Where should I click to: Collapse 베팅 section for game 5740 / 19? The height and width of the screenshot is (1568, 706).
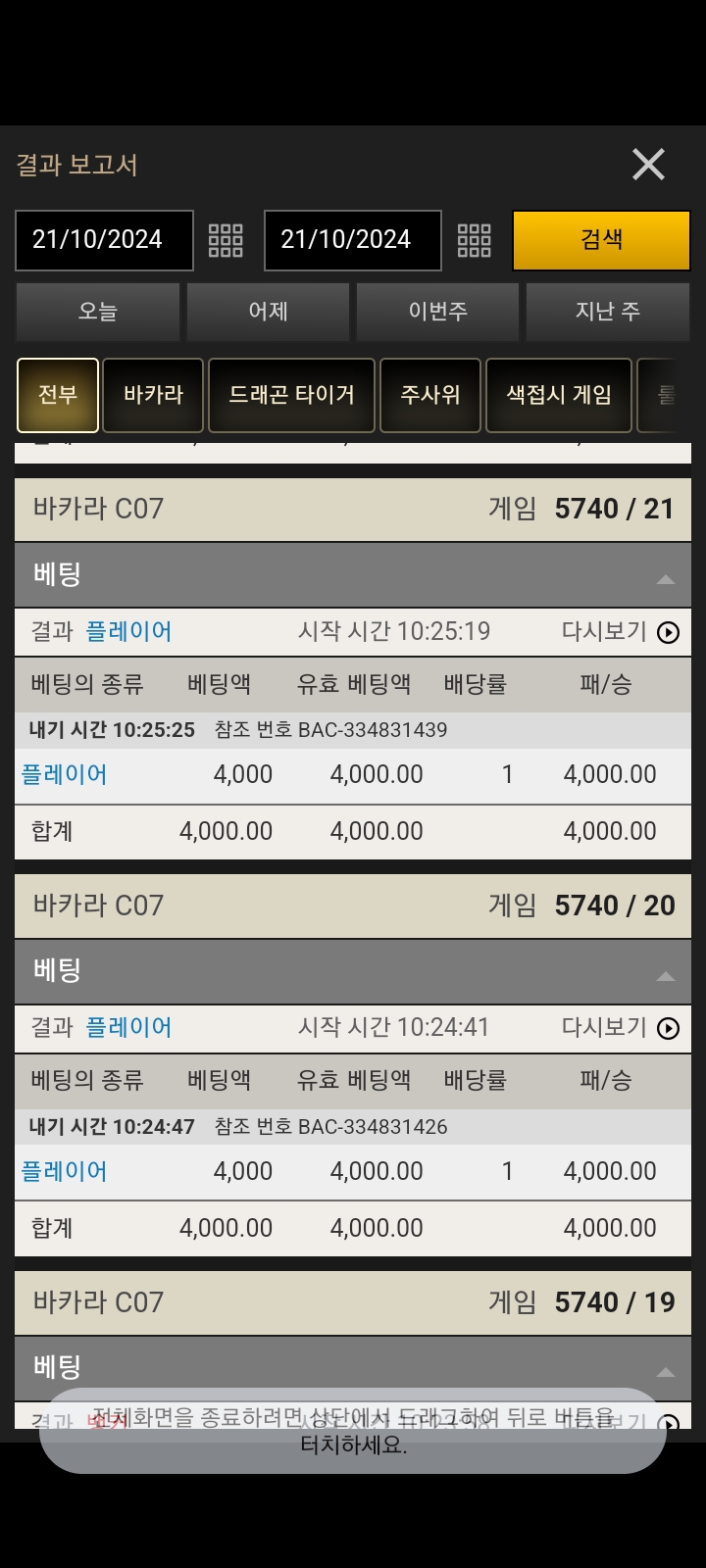tap(665, 1371)
